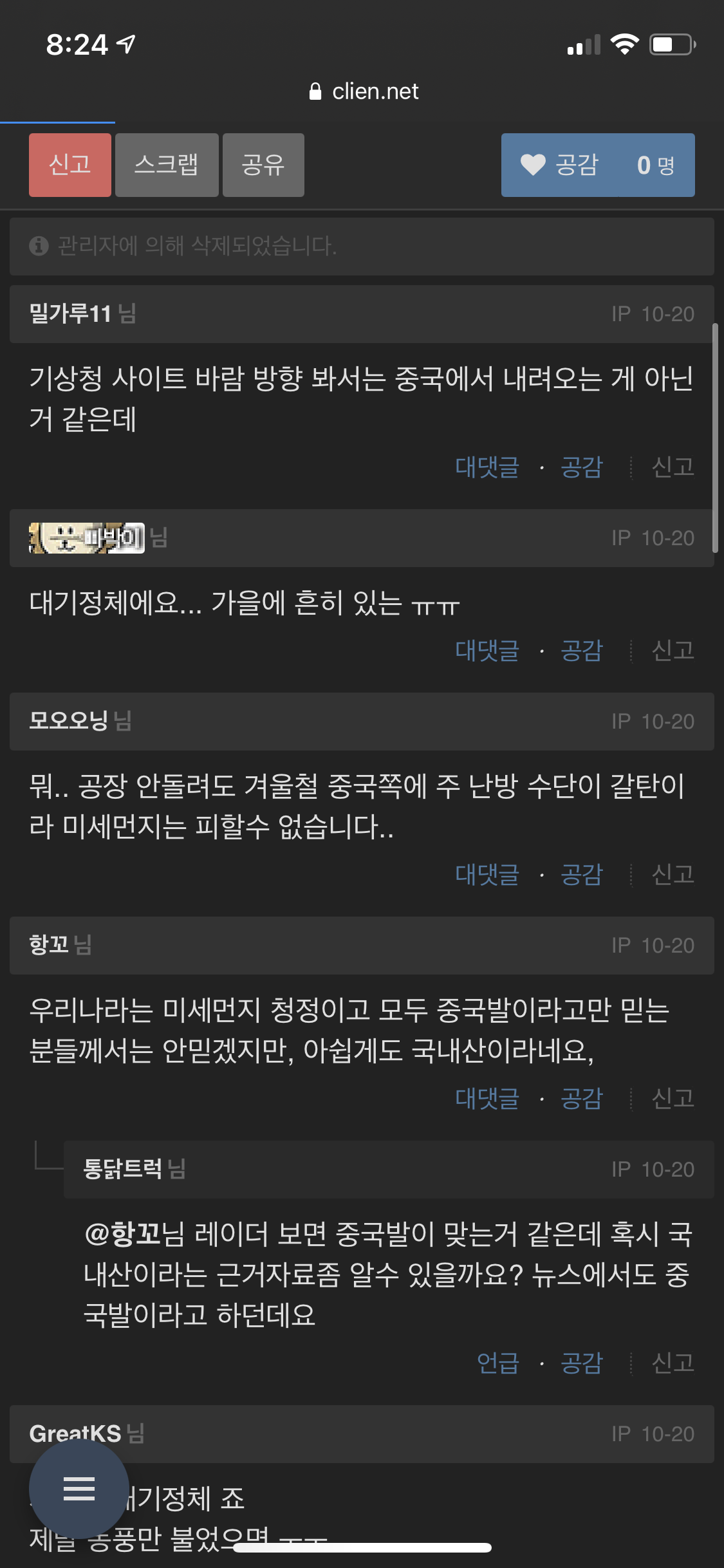Reply to the 대기정체에요 comment via 대댓글
Screen dimensions: 724x1568
click(487, 650)
